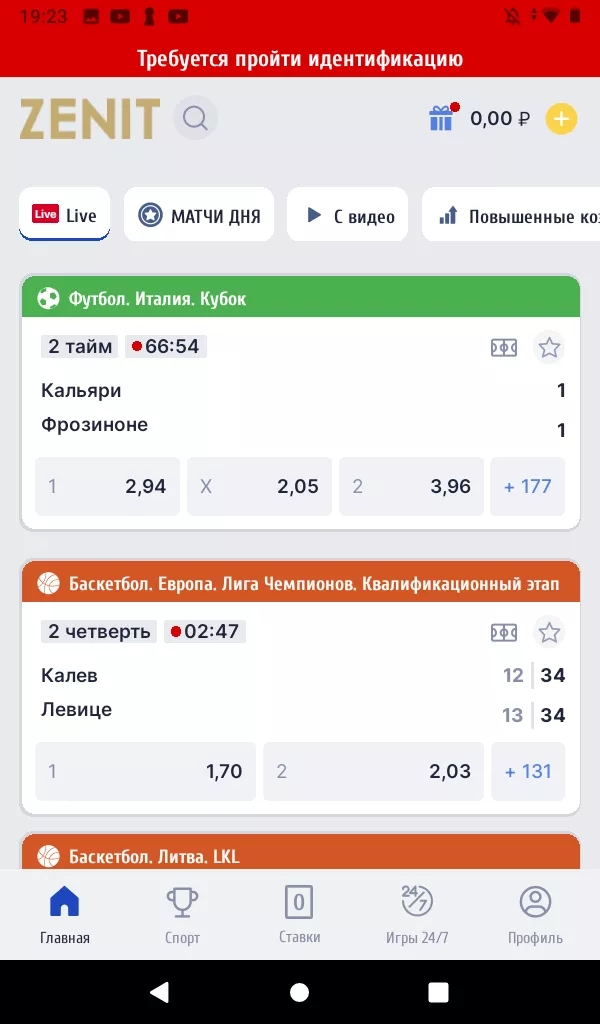
Task: Open the Профиль tab
Action: coord(535,915)
